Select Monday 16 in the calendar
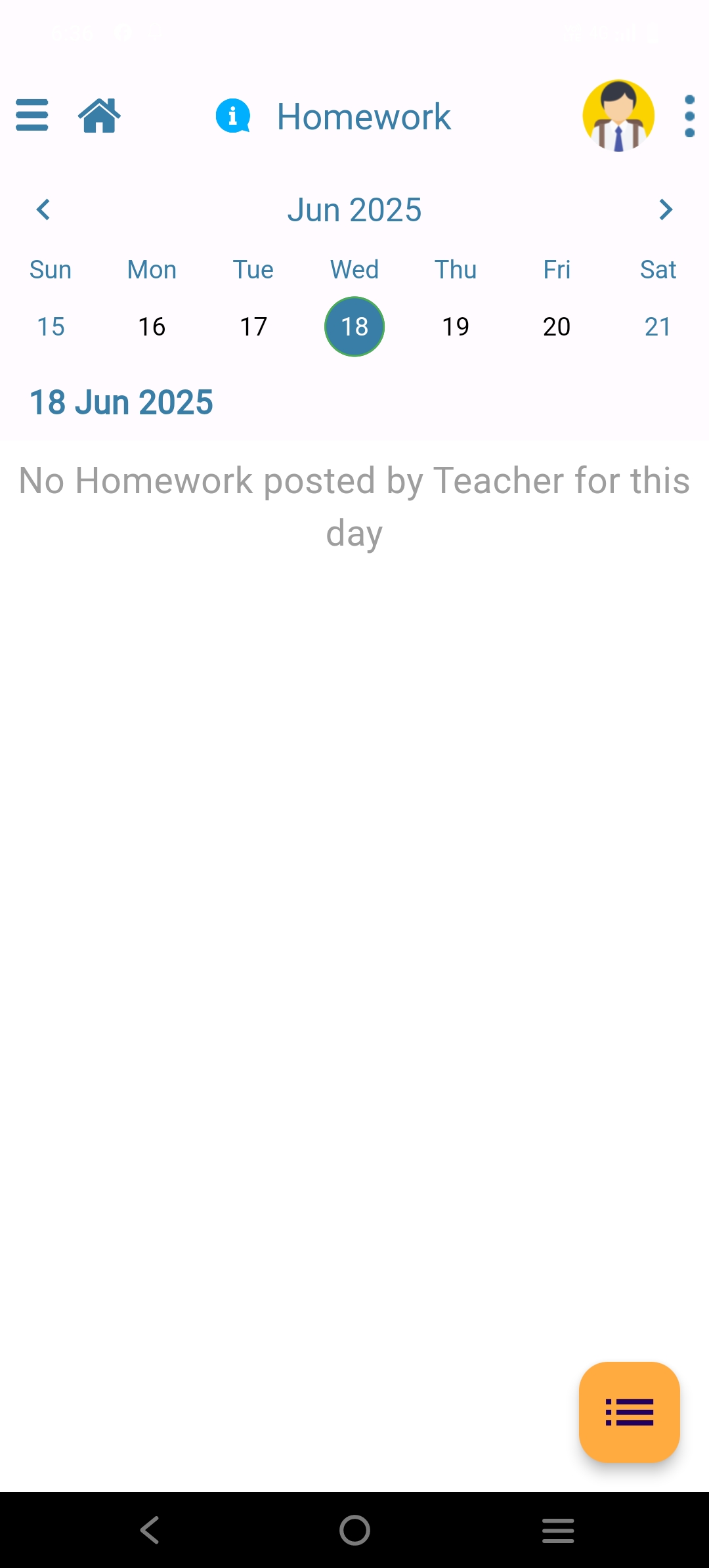The height and width of the screenshot is (1568, 709). point(152,326)
